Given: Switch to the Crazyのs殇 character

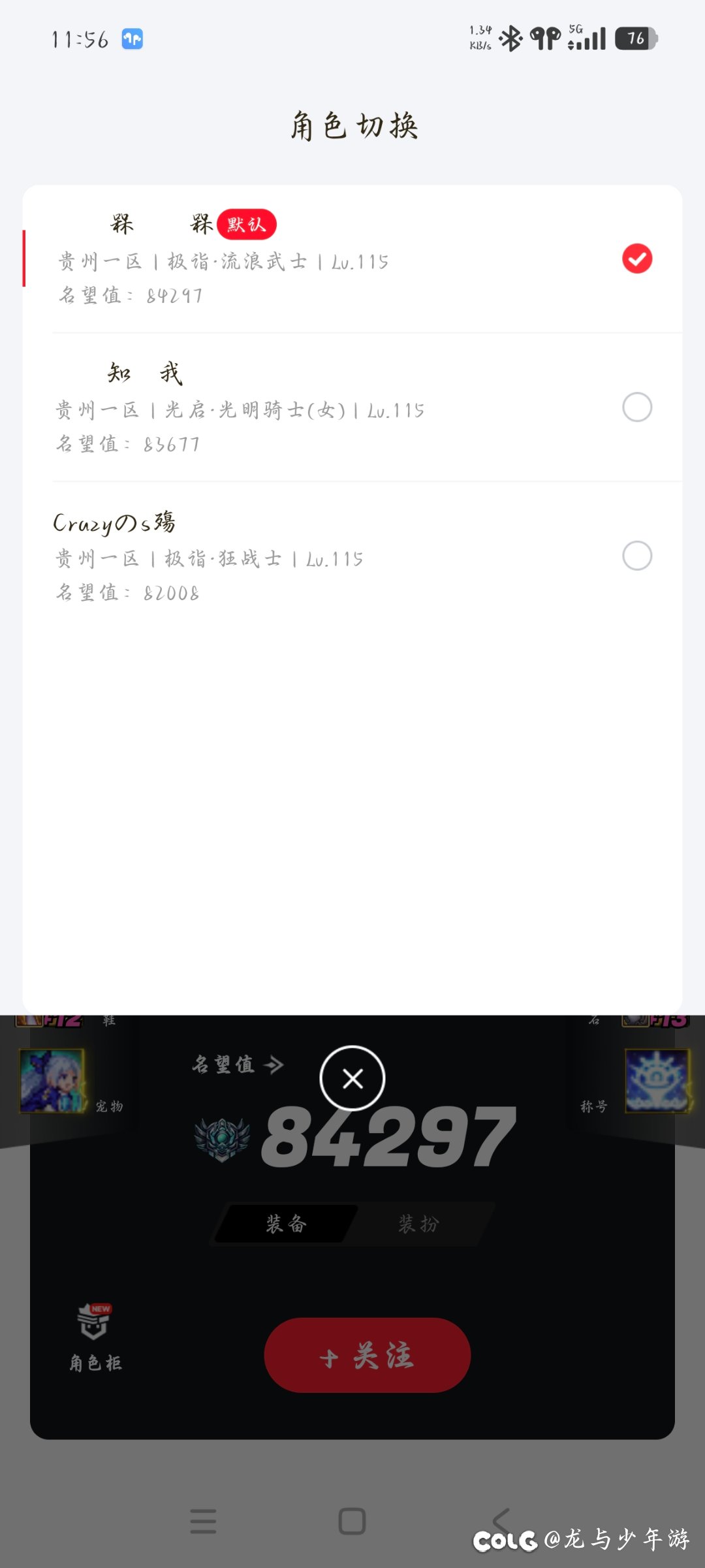Looking at the screenshot, I should point(636,556).
